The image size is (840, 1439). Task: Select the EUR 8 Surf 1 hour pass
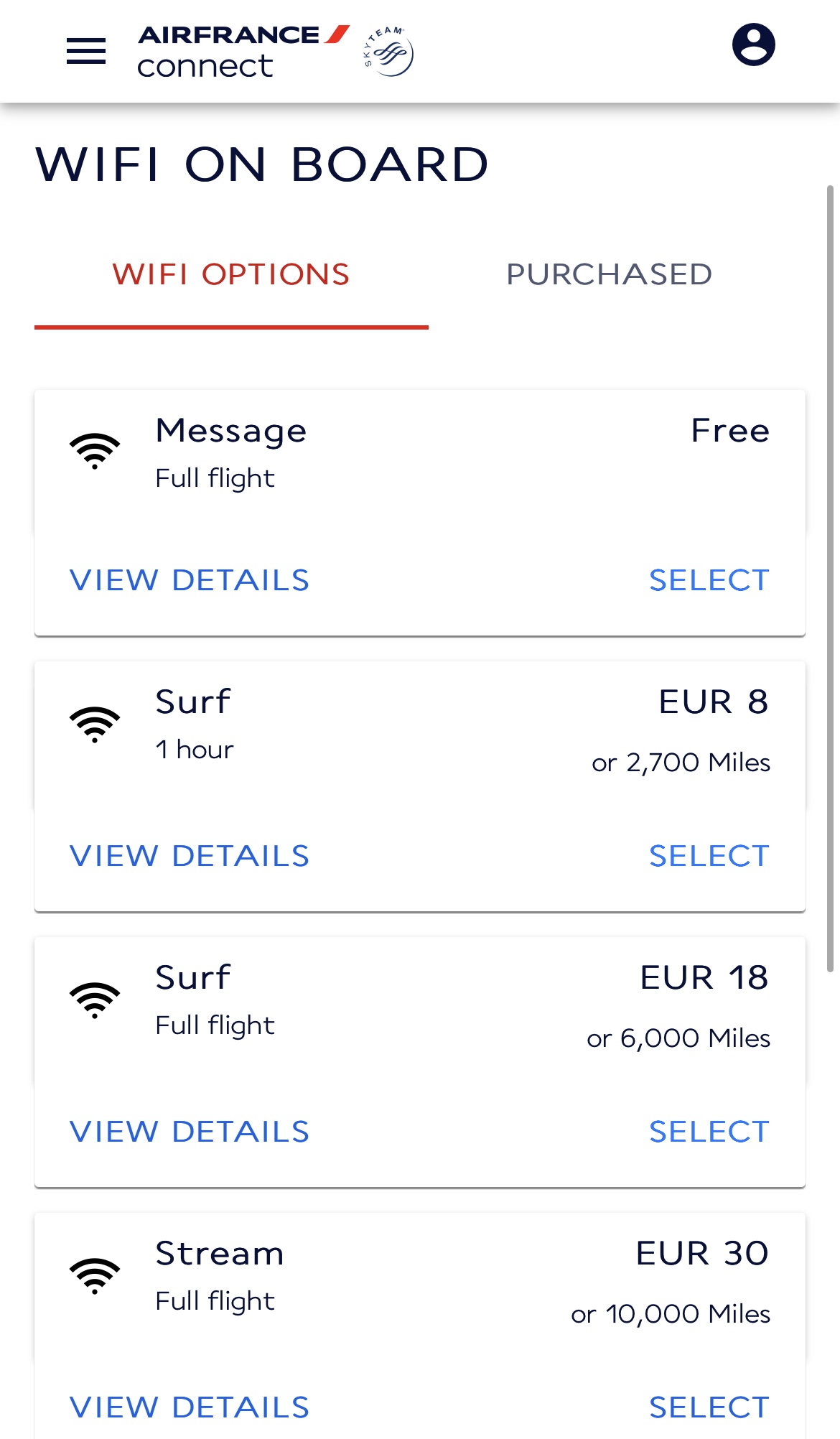709,856
